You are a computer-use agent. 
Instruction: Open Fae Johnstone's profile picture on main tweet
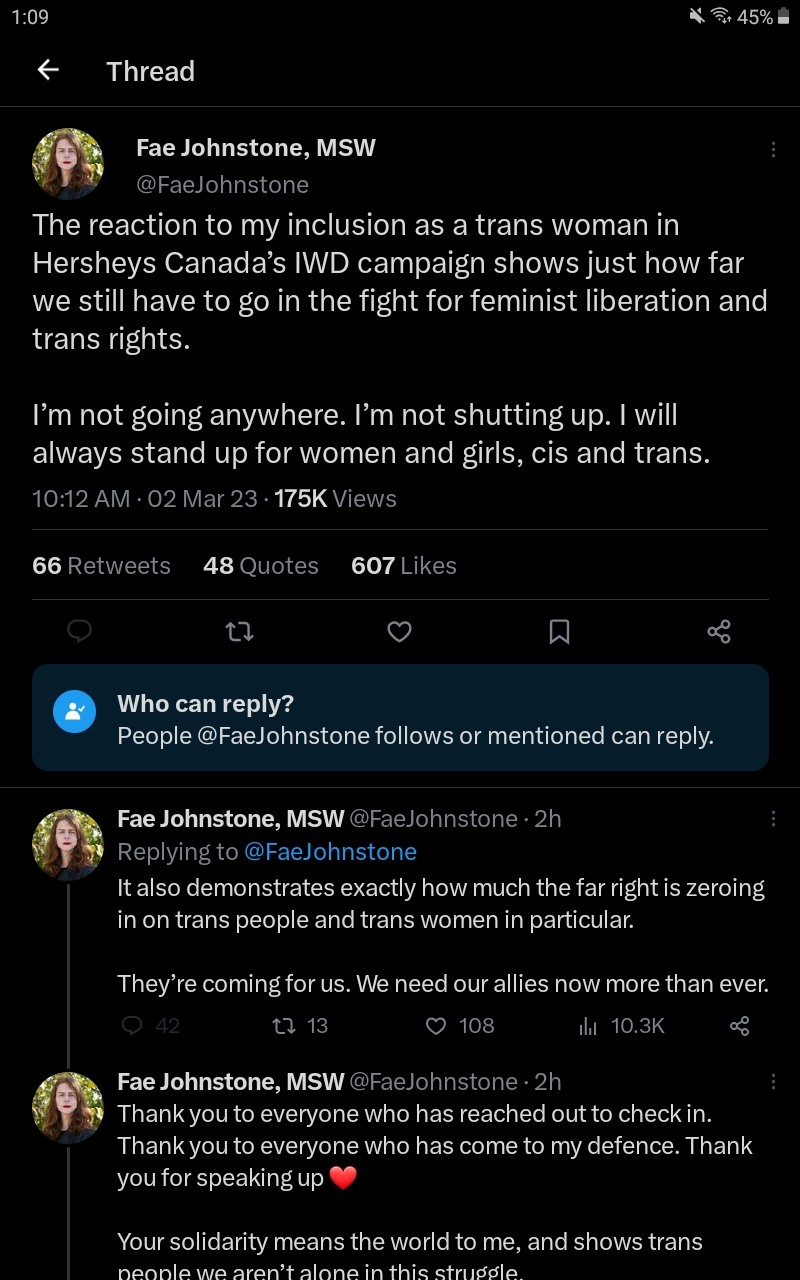(x=68, y=164)
